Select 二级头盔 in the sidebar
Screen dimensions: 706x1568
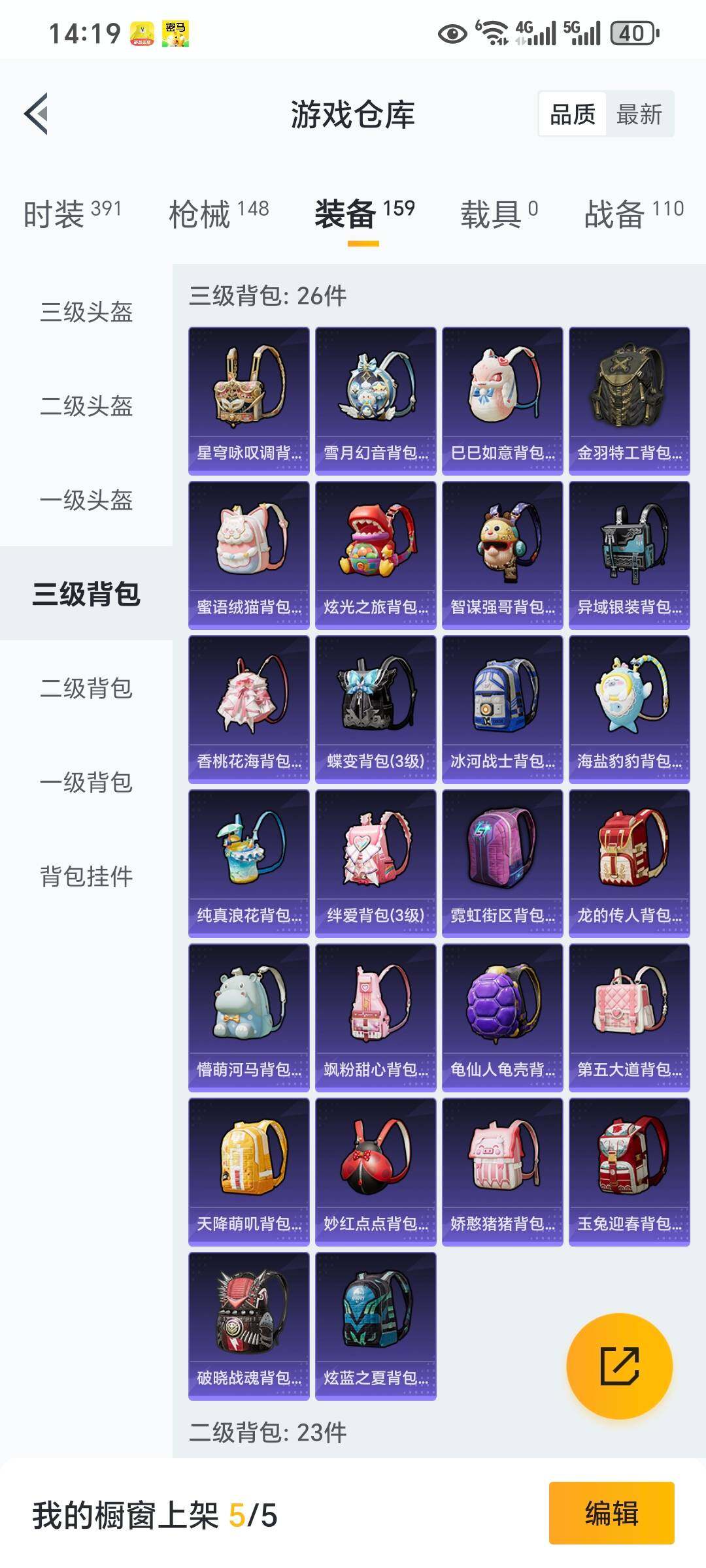[x=86, y=406]
